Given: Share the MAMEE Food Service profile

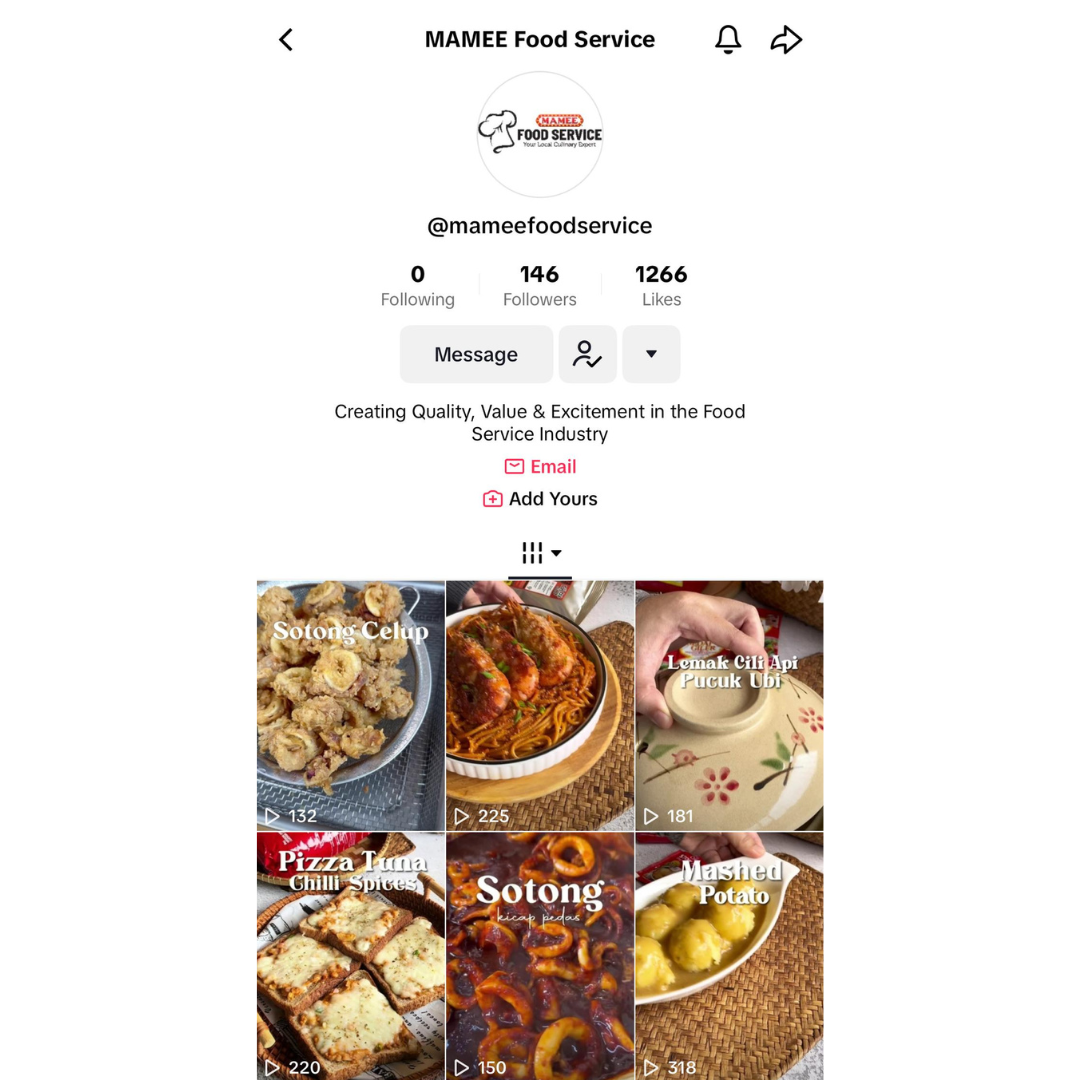Looking at the screenshot, I should [786, 40].
